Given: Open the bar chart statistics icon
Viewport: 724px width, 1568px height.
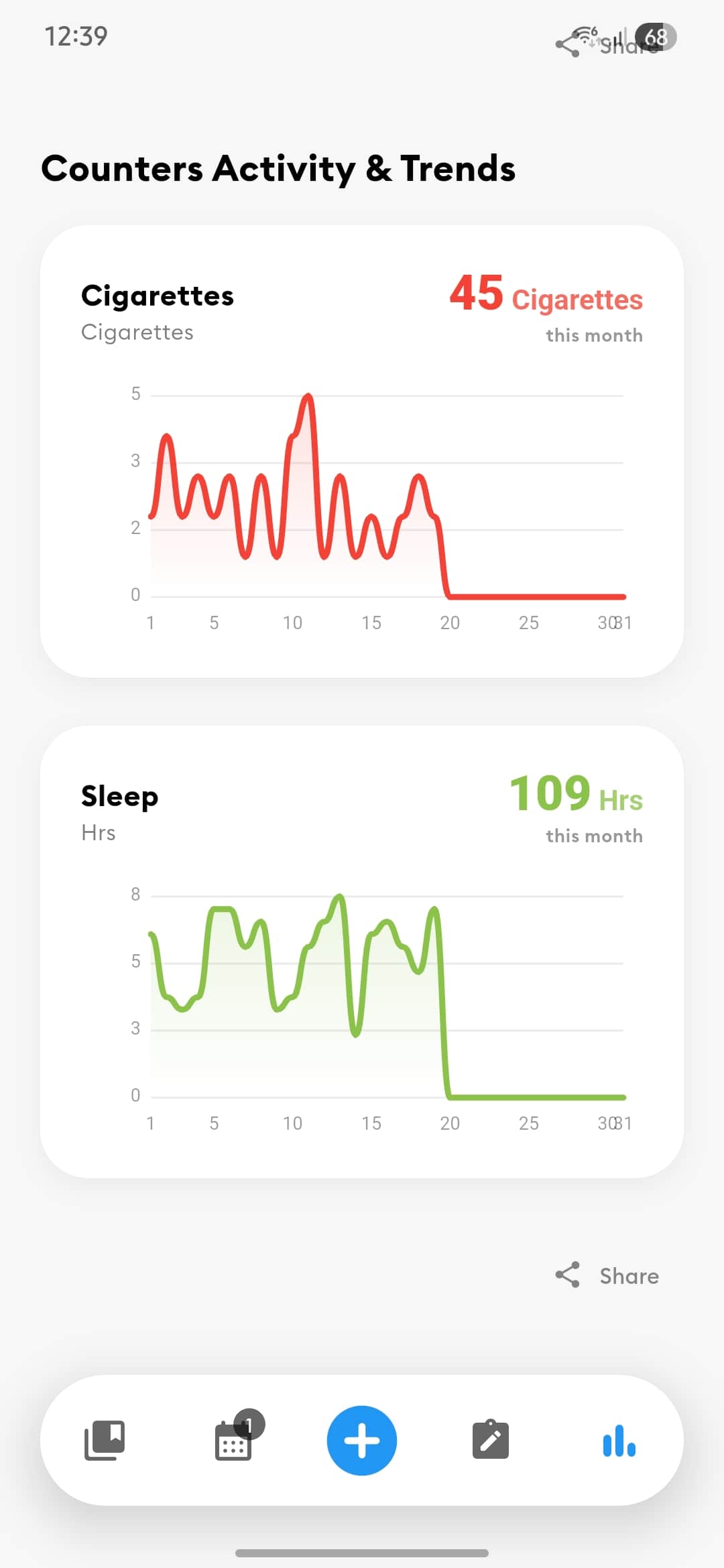Looking at the screenshot, I should click(618, 1441).
